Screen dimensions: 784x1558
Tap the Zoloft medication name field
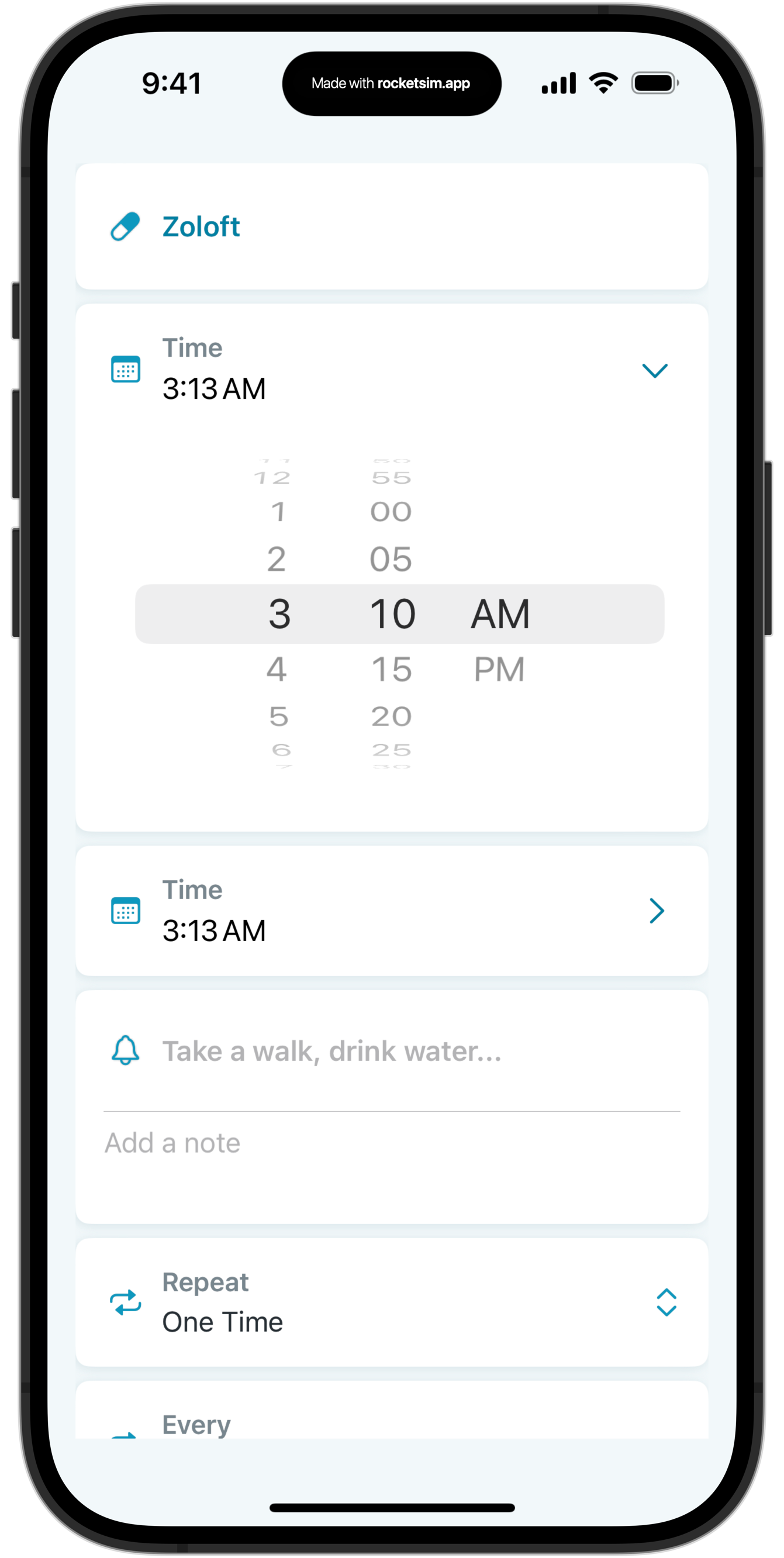pos(392,226)
